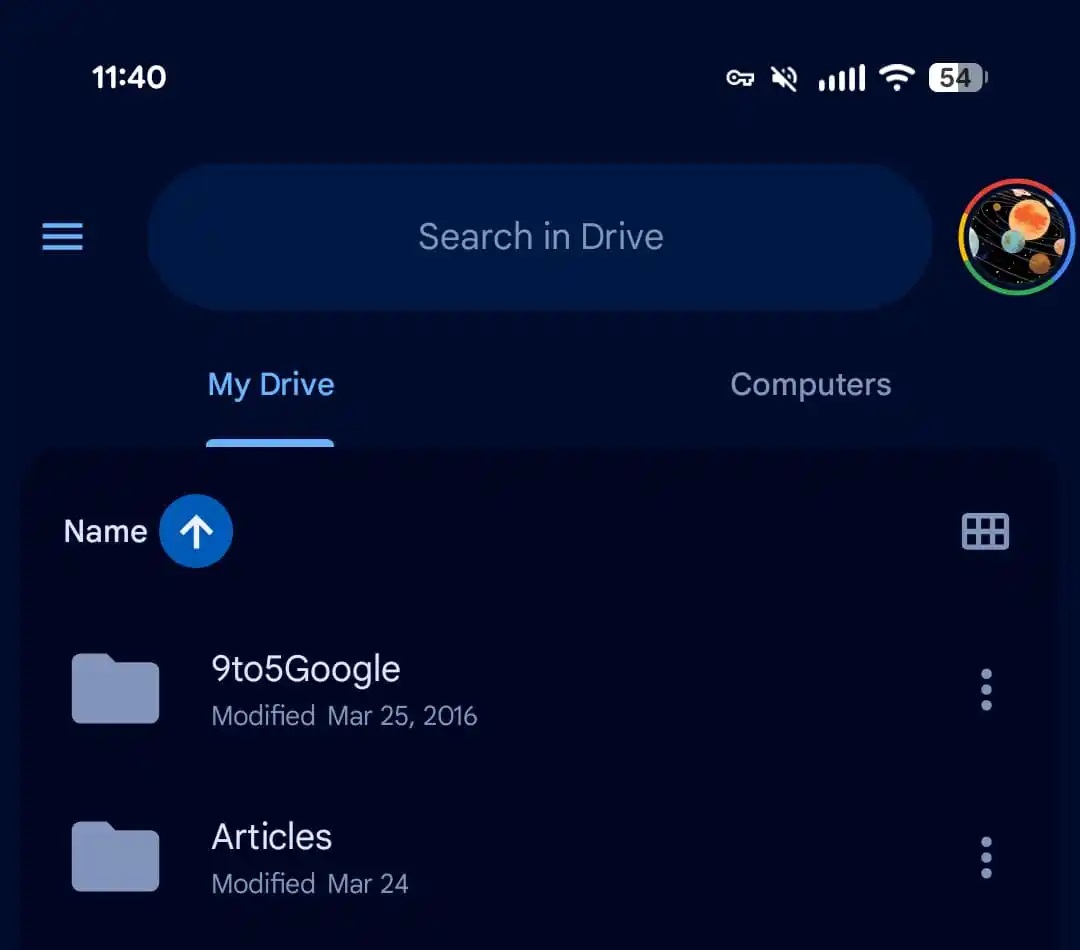1080x950 pixels.
Task: Open more options for 9to5Google folder
Action: (986, 689)
